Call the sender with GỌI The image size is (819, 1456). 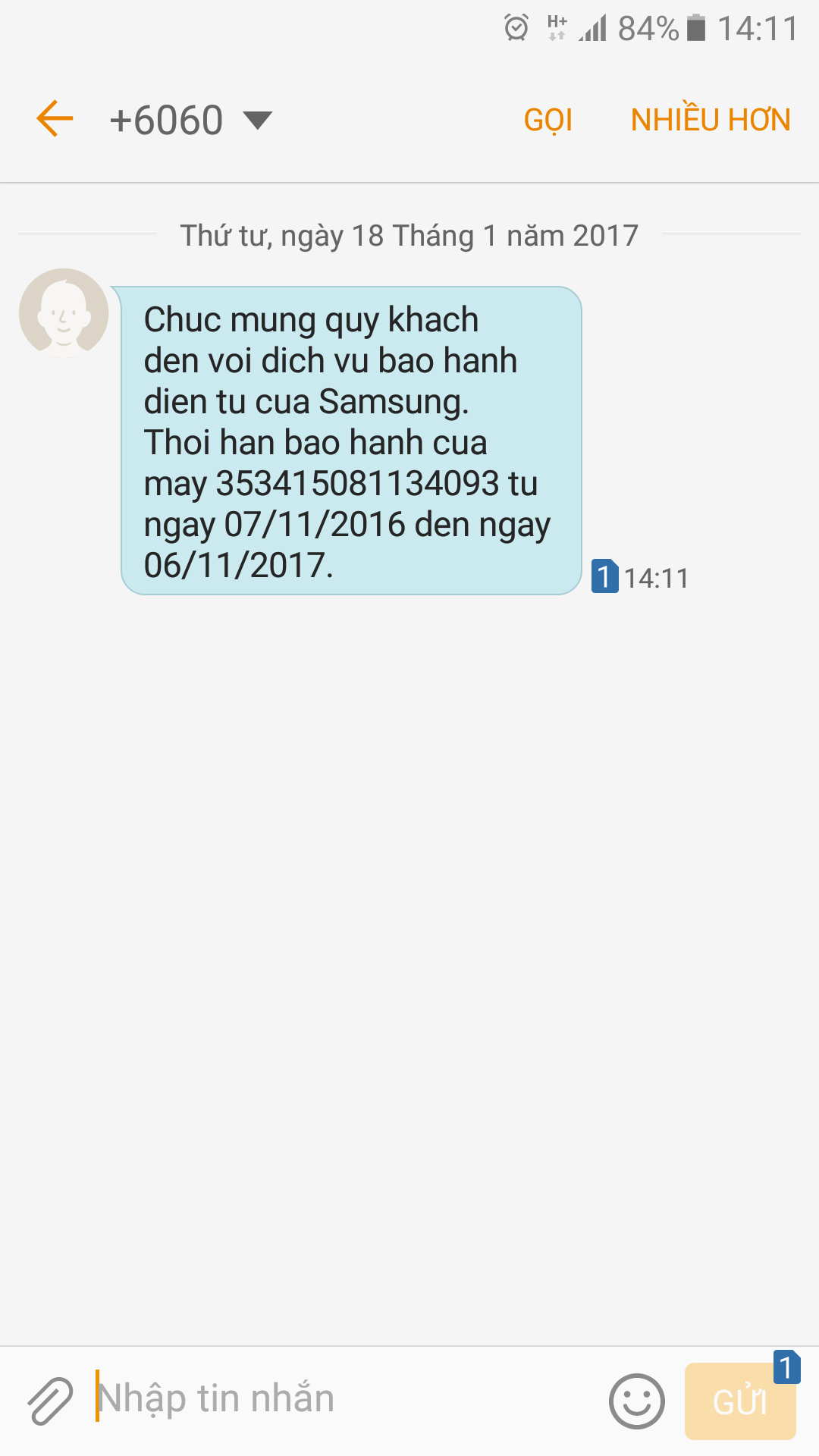548,120
